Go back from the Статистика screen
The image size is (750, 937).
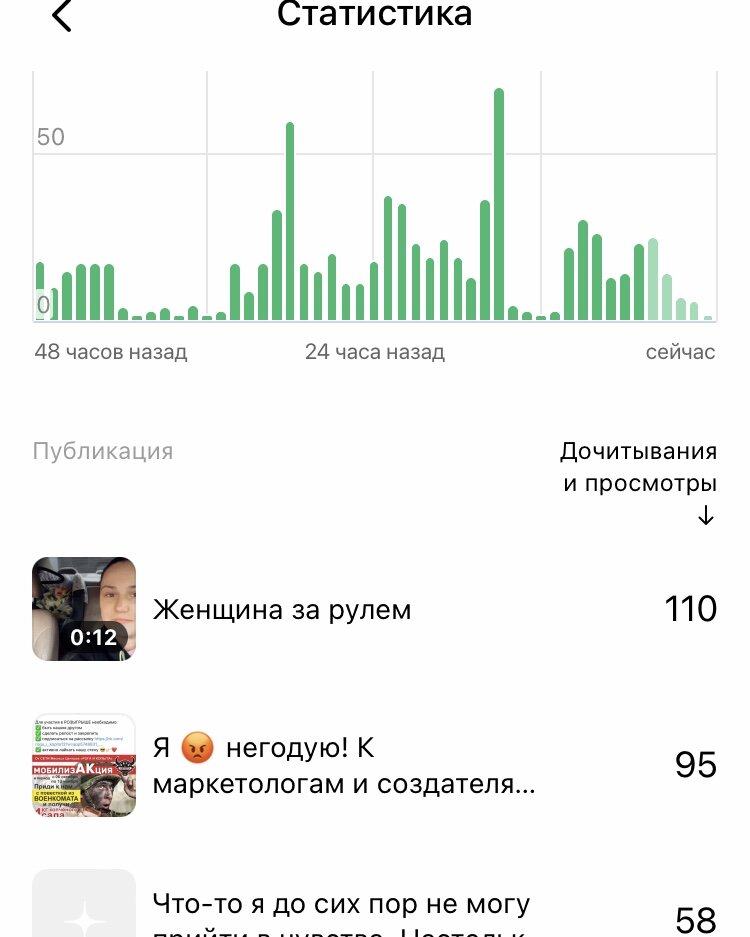point(62,16)
